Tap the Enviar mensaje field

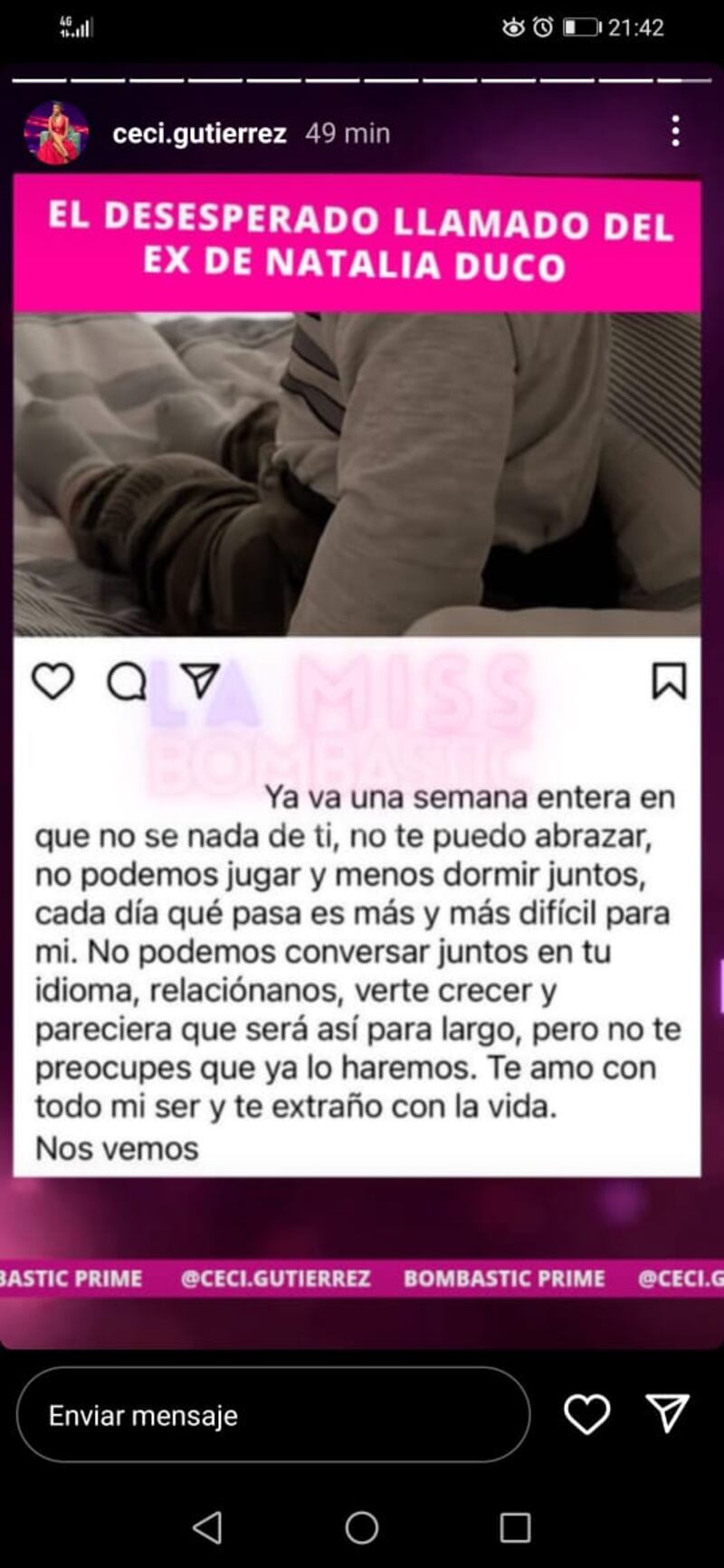click(x=272, y=1414)
